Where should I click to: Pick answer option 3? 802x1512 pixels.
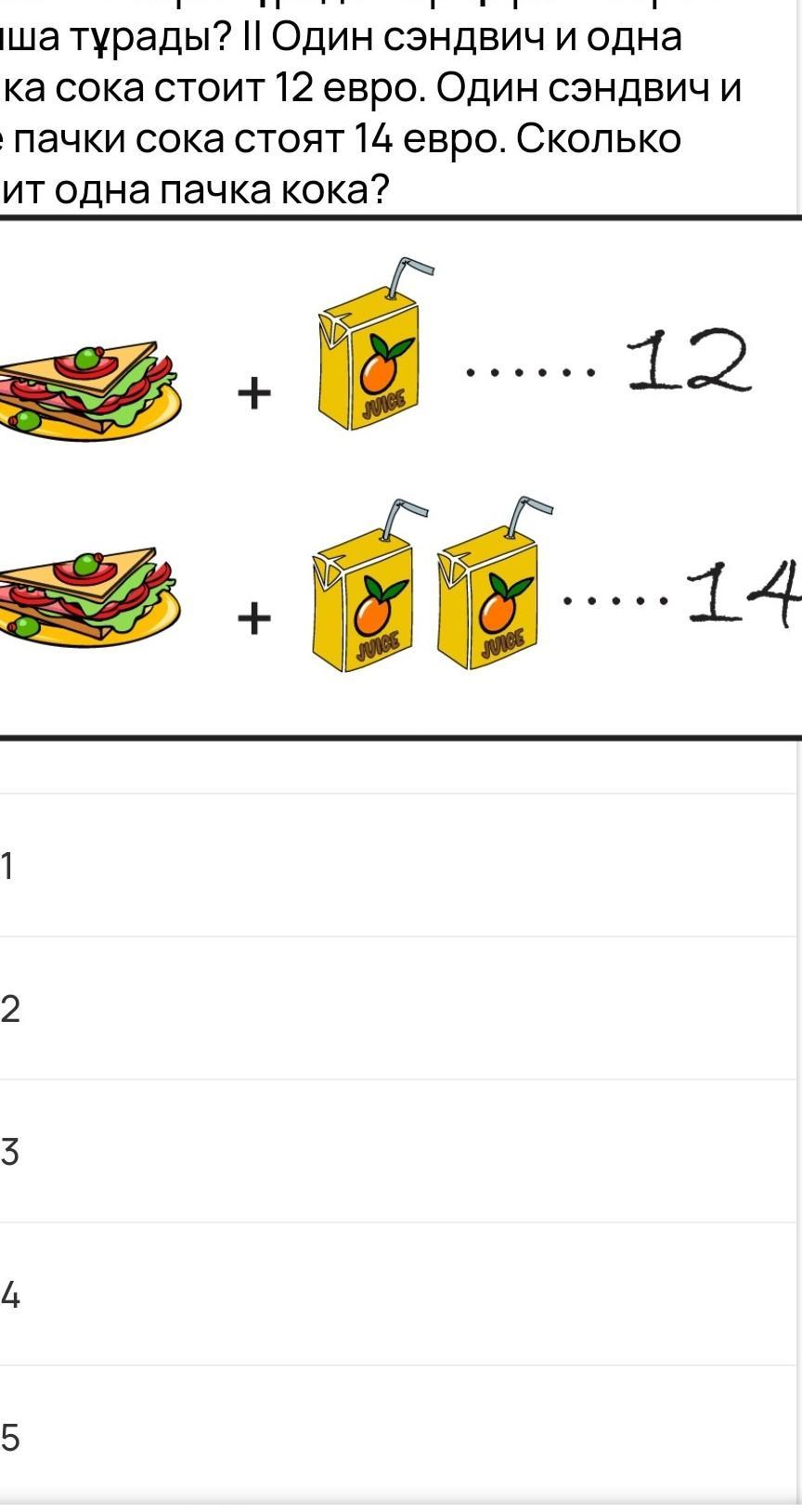399,1151
